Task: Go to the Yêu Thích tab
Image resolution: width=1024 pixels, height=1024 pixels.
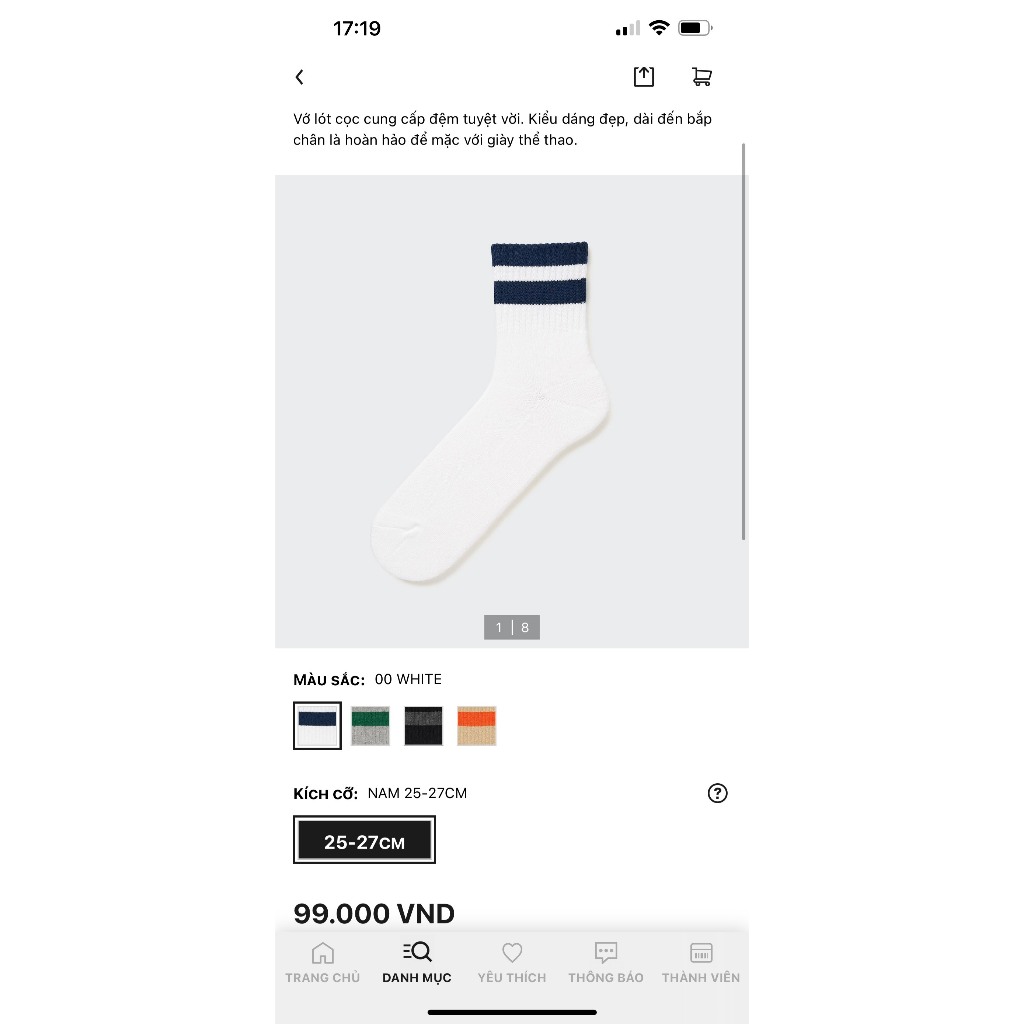Action: 512,962
